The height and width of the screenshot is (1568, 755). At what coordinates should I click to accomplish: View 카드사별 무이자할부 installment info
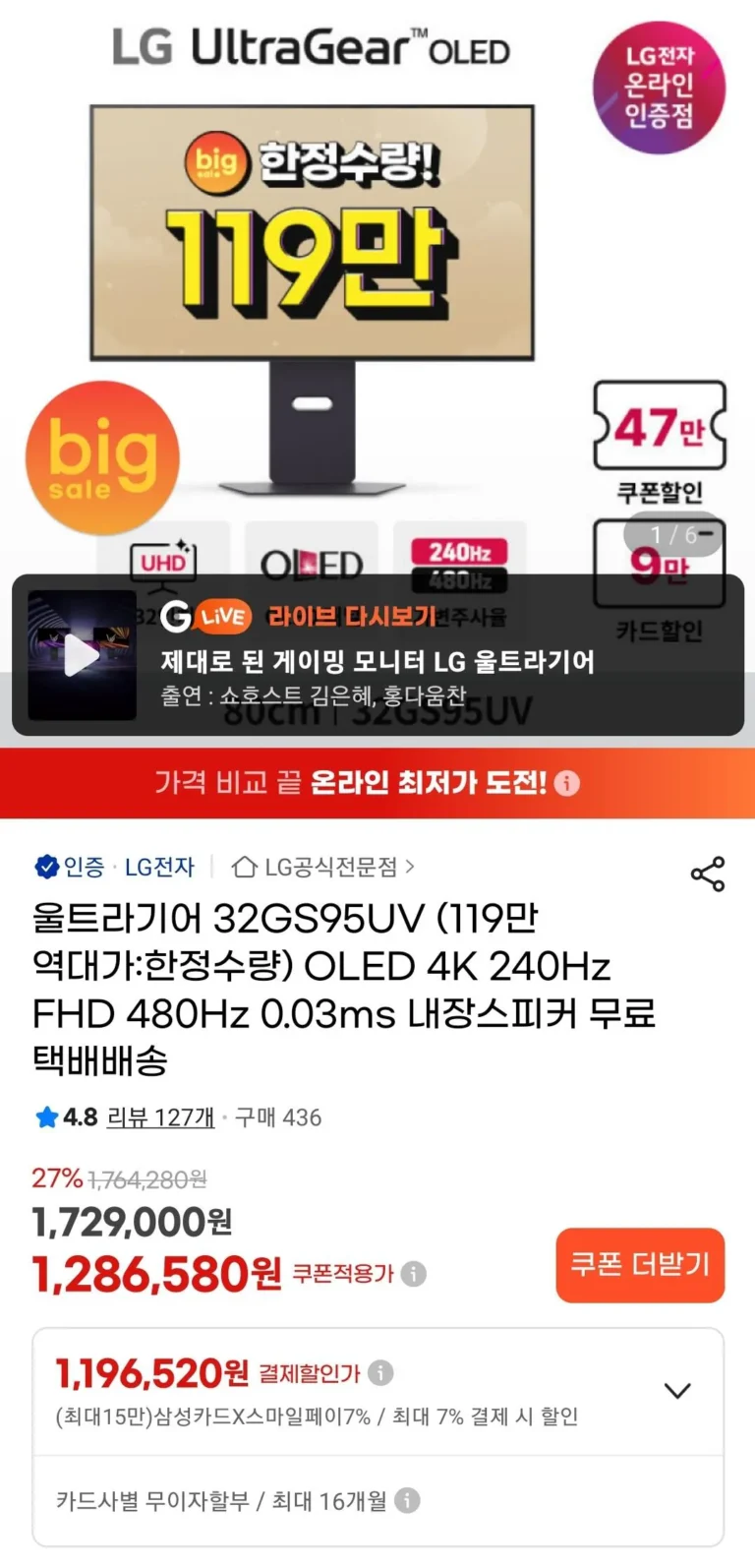point(407,1500)
